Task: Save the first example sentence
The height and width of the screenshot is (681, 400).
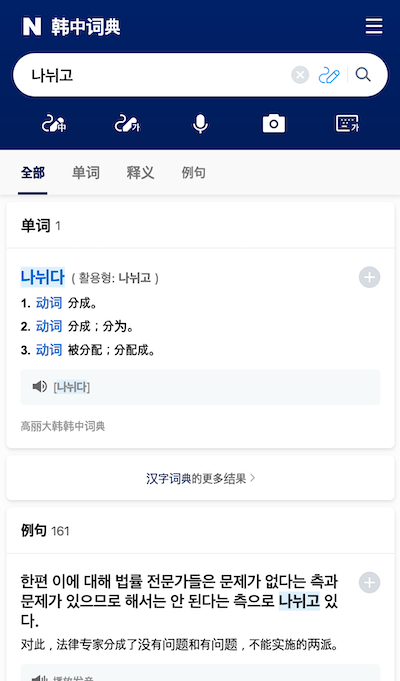Action: [x=370, y=582]
